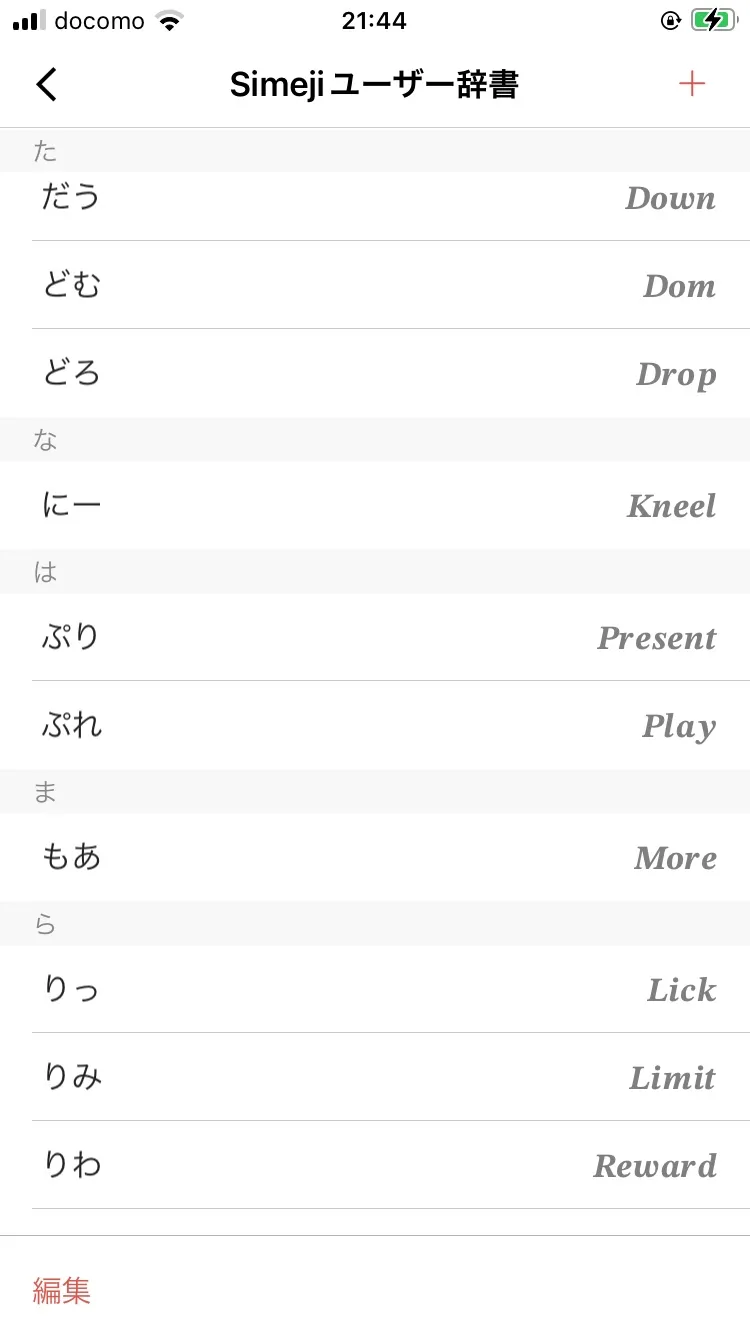Open the ぷり entry for Present
This screenshot has width=750, height=1333.
[375, 638]
